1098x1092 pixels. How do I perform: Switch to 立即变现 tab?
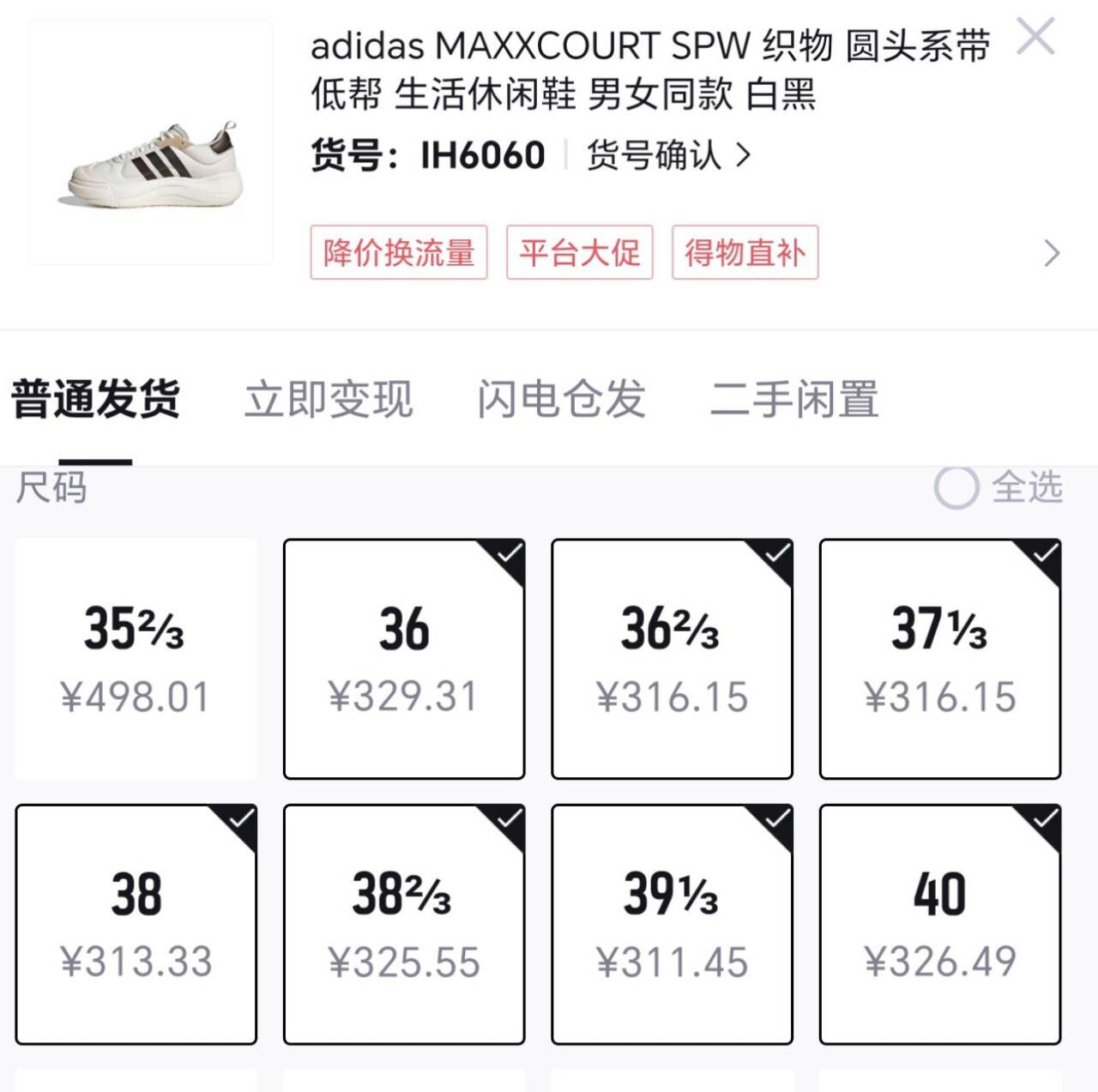329,400
